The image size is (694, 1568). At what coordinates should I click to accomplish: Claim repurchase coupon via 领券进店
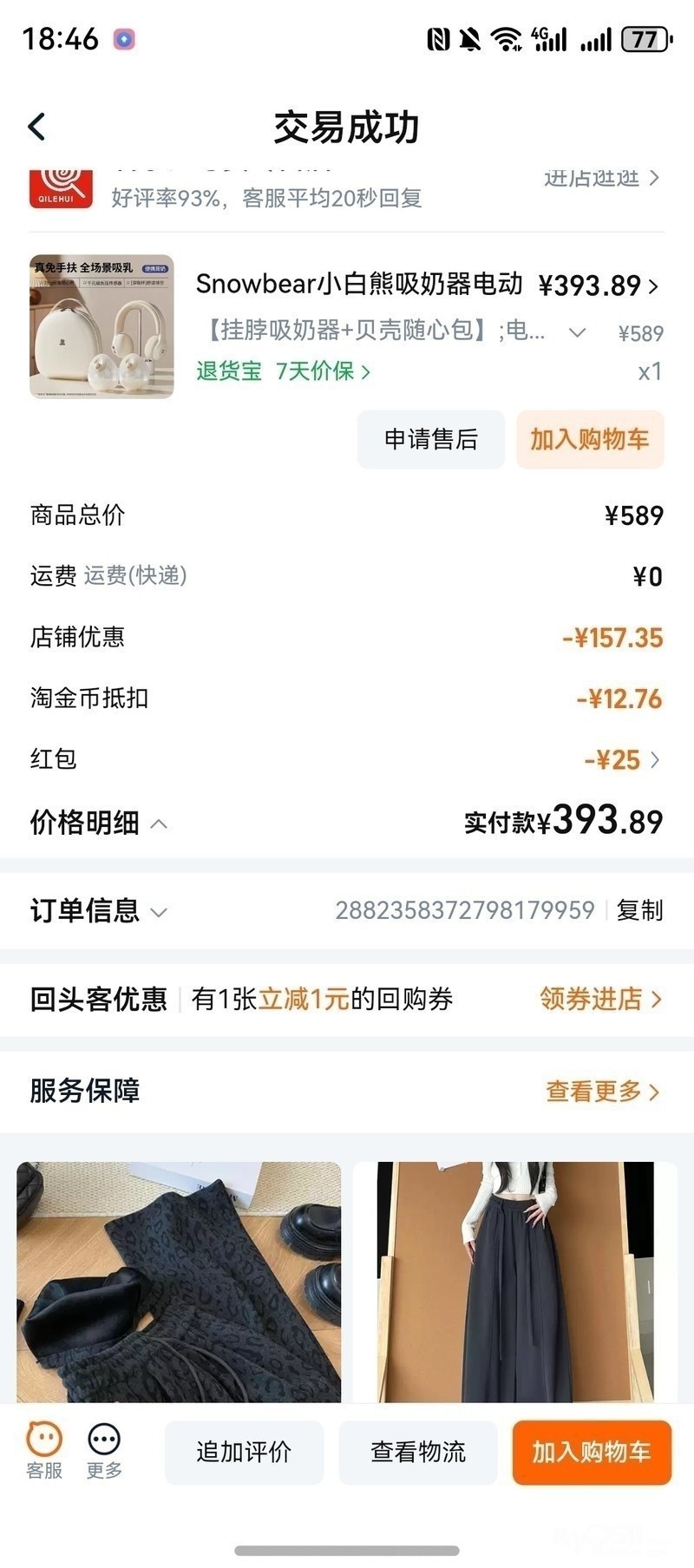(600, 999)
